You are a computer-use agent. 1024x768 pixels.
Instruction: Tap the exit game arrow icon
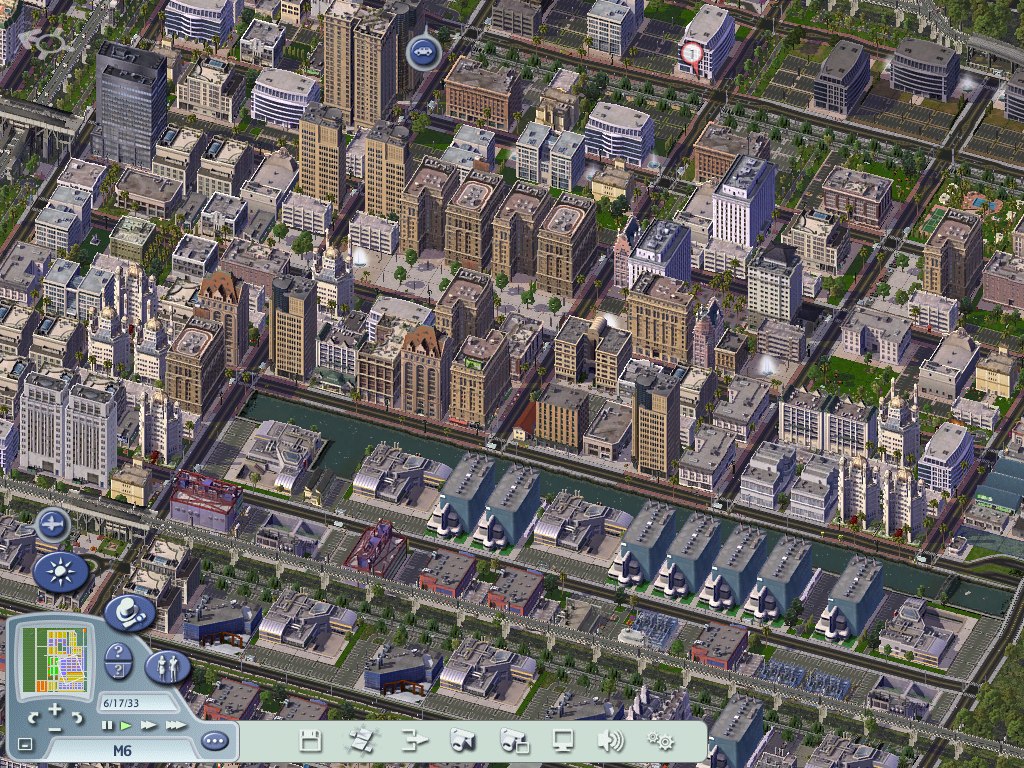[413, 741]
